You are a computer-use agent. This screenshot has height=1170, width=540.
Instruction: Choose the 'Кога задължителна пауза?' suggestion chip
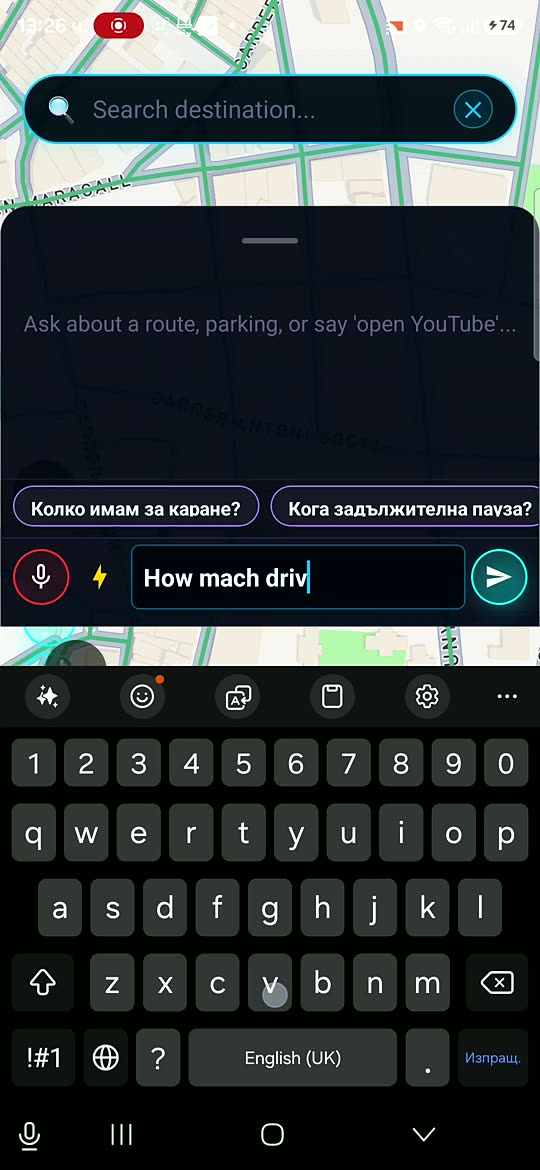tap(406, 509)
